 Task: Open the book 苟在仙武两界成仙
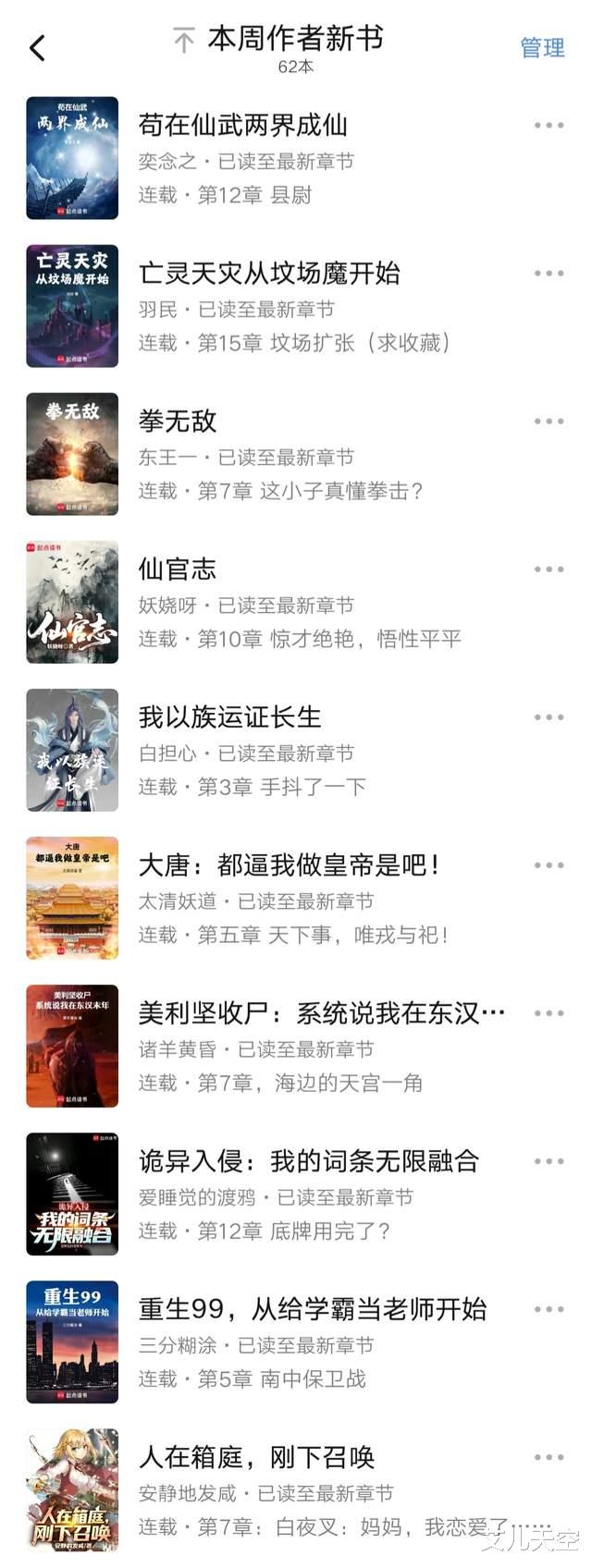[x=242, y=126]
